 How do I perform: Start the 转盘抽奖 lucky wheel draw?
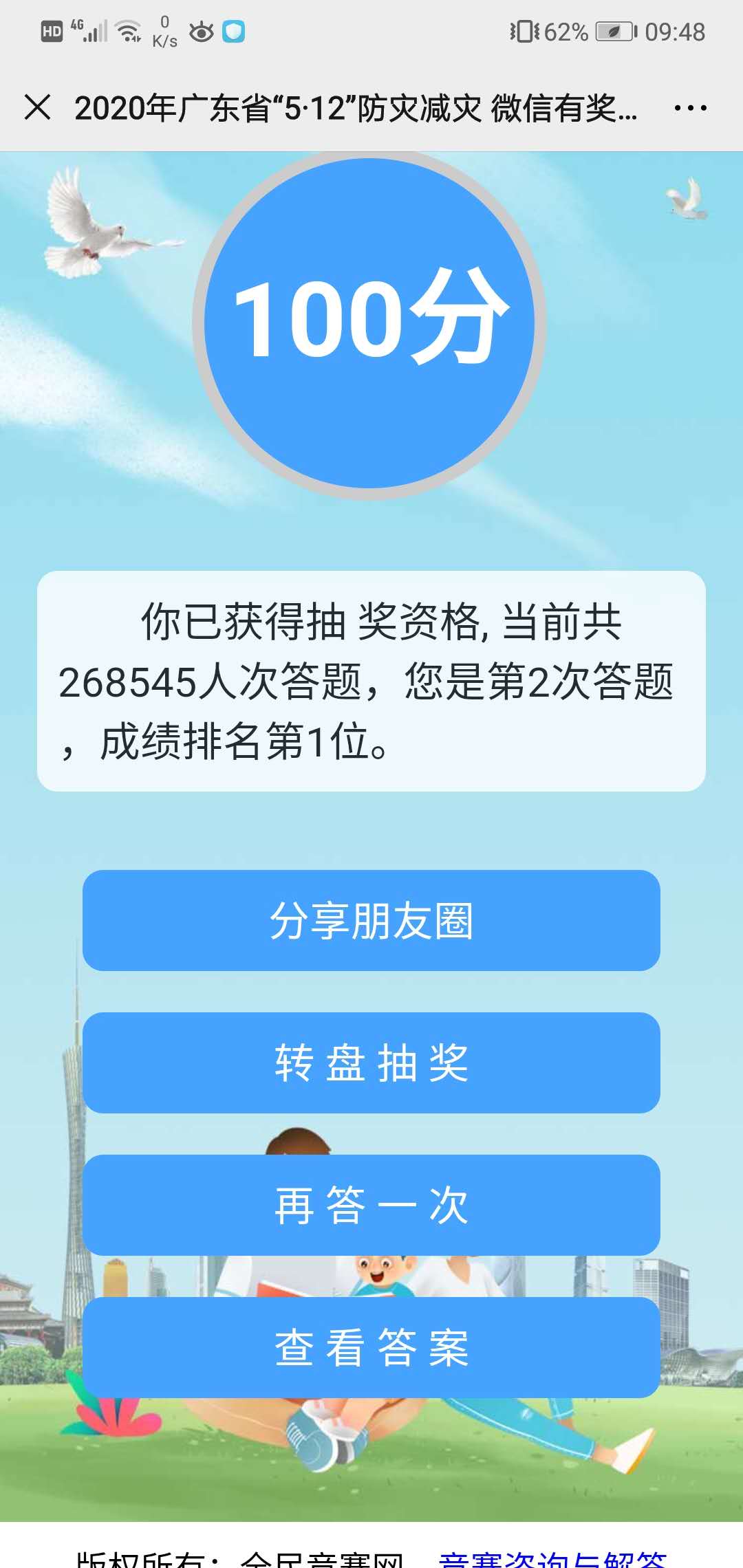(371, 1063)
